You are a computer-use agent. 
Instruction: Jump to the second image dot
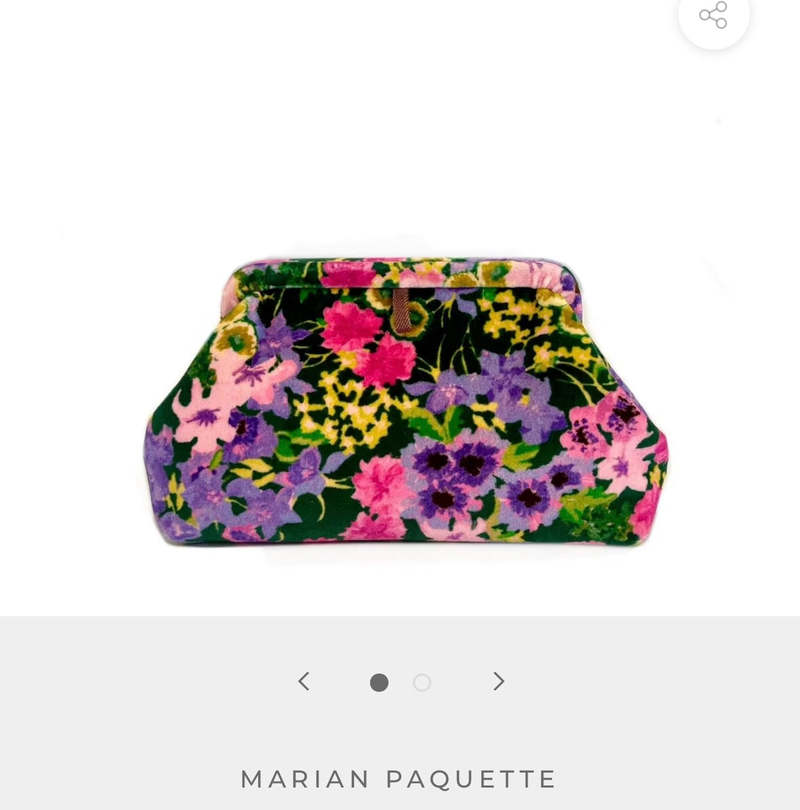click(422, 682)
